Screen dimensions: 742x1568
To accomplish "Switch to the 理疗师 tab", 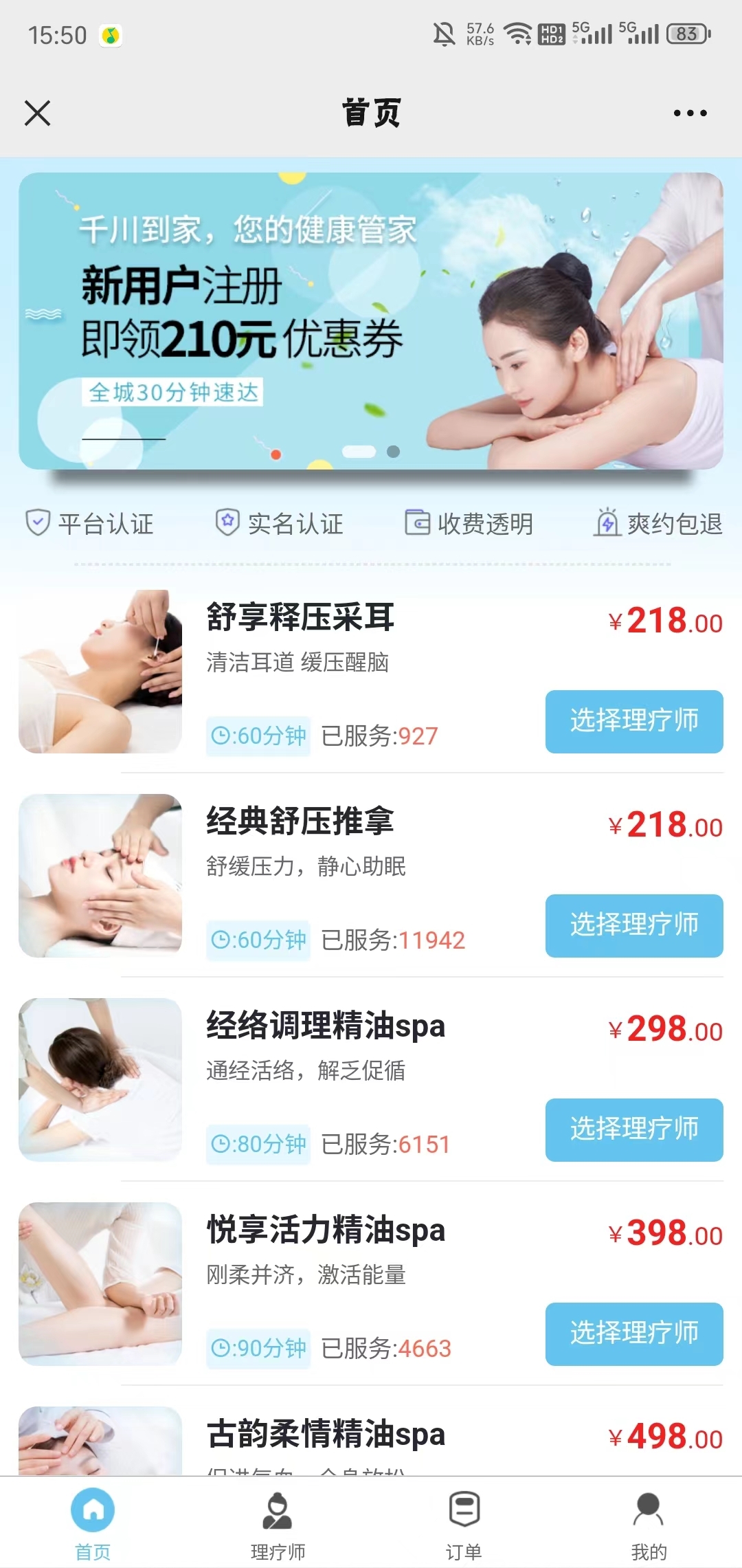I will pyautogui.click(x=278, y=1521).
